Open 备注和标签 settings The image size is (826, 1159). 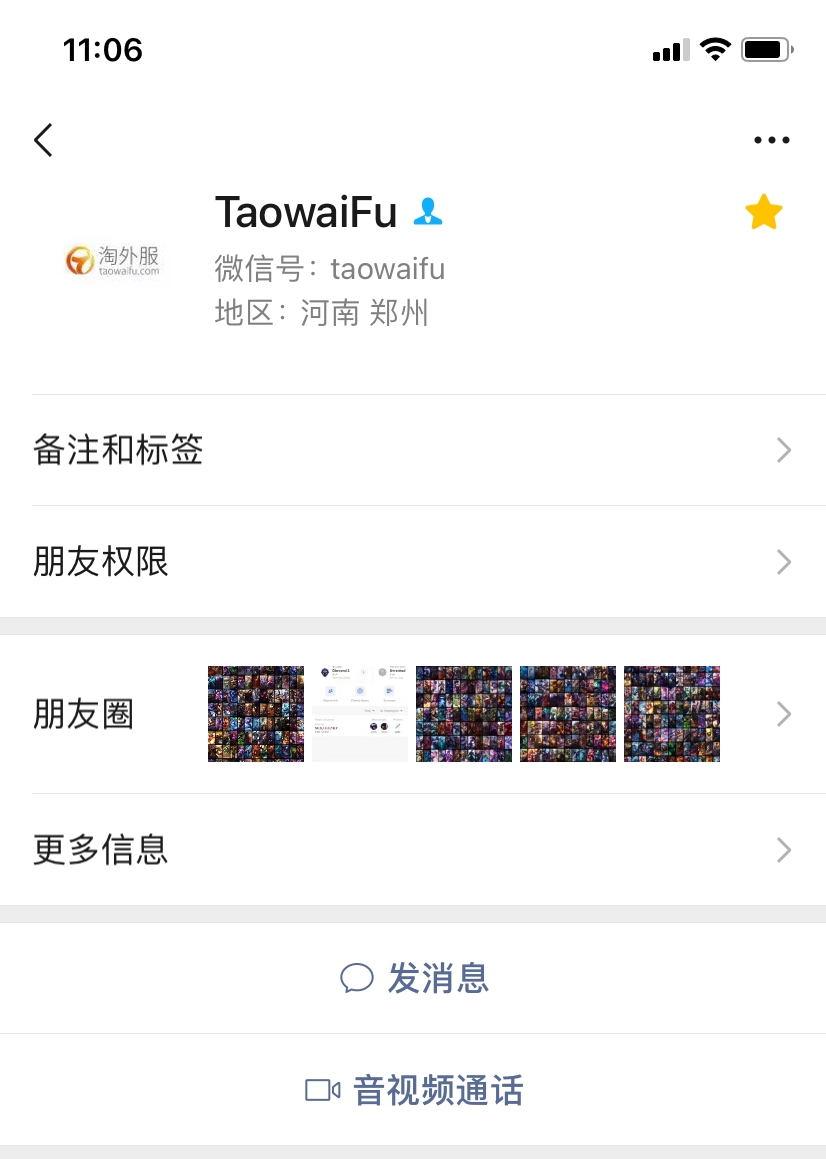(x=412, y=450)
